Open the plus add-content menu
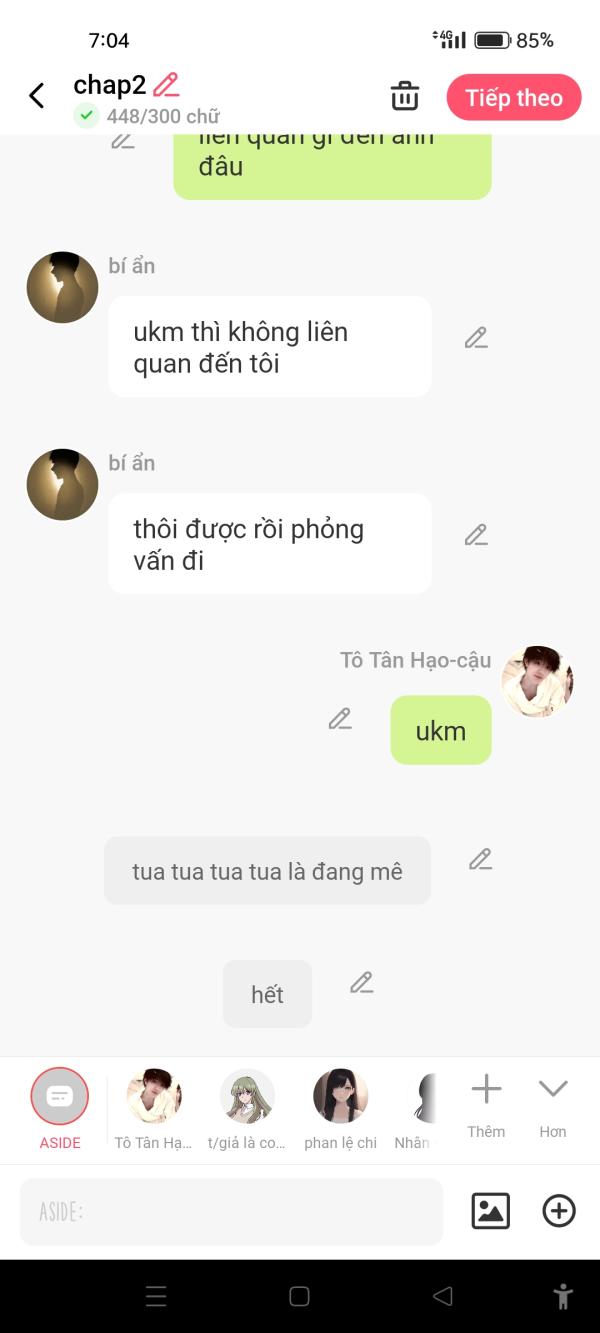This screenshot has width=600, height=1333. 558,1211
